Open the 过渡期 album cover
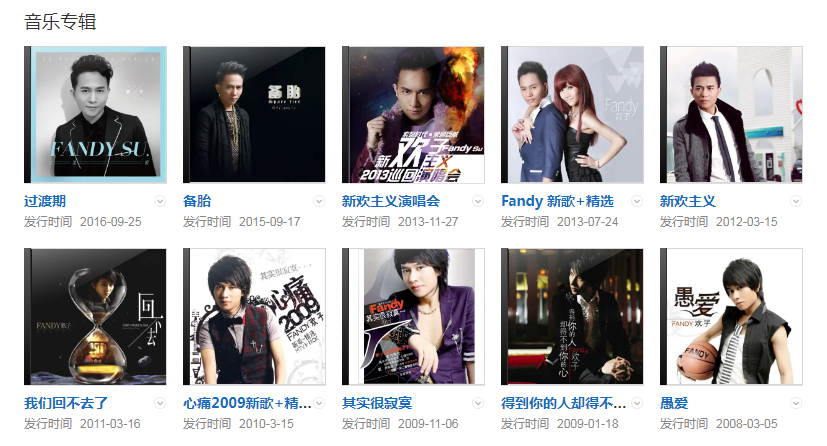The image size is (827, 446). point(95,115)
